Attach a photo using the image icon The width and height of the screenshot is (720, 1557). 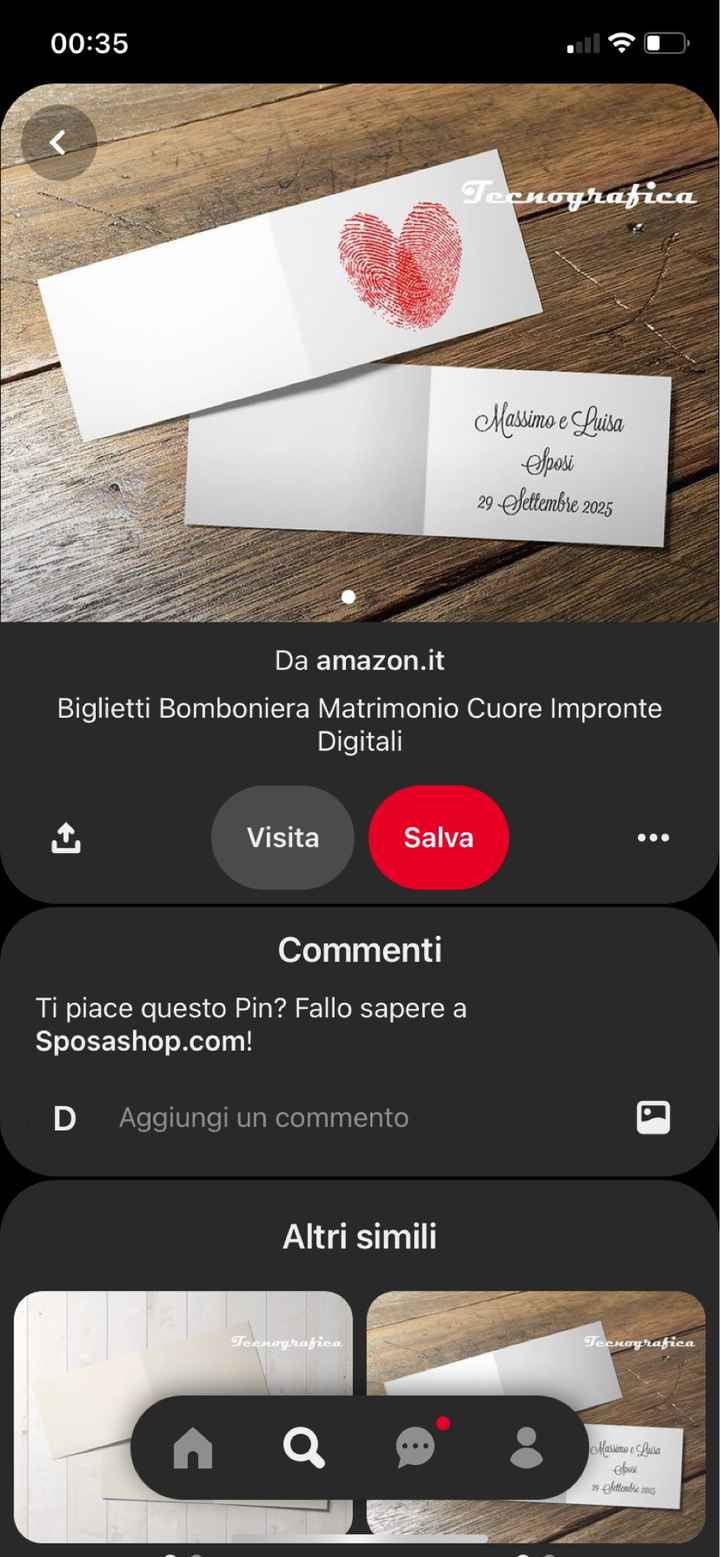pos(655,1117)
